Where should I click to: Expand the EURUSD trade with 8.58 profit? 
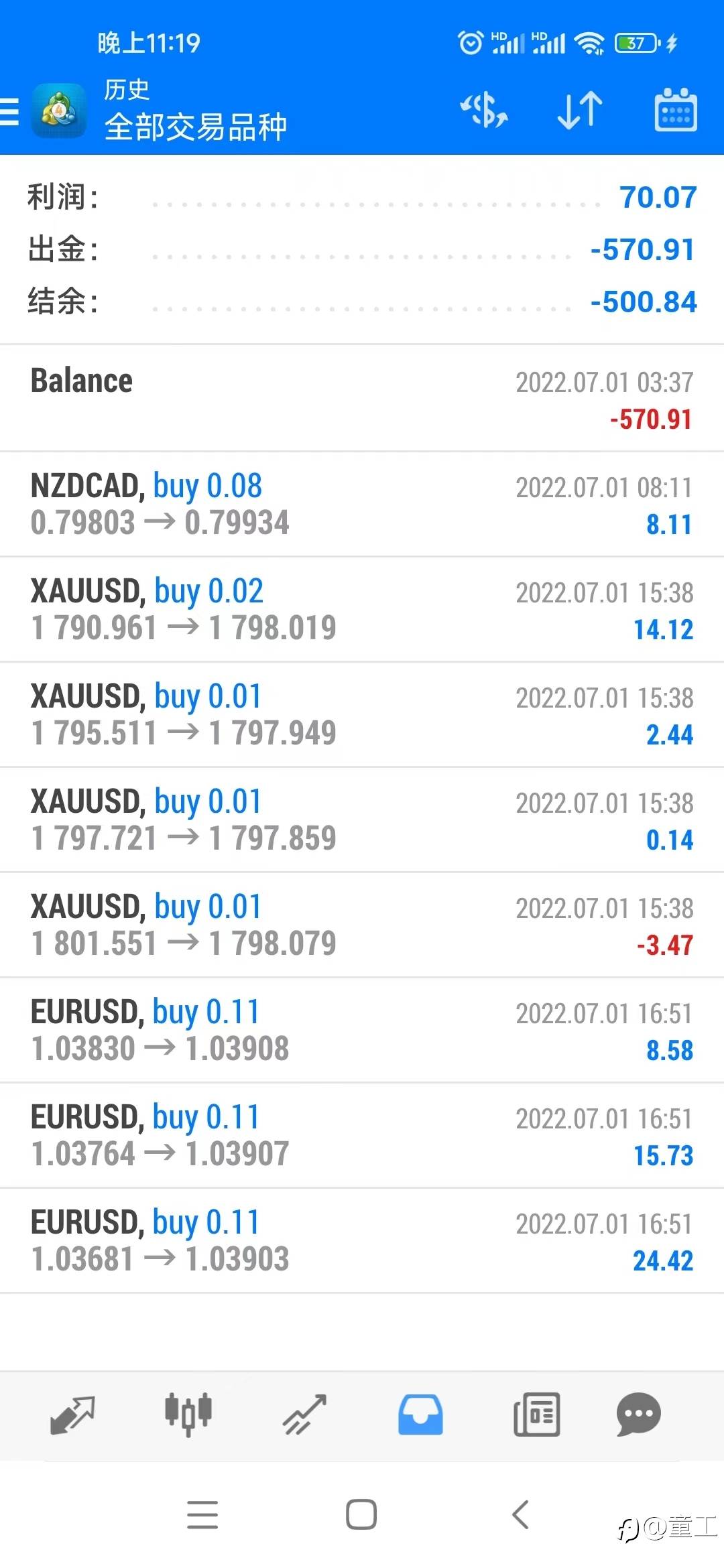pyautogui.click(x=362, y=1031)
